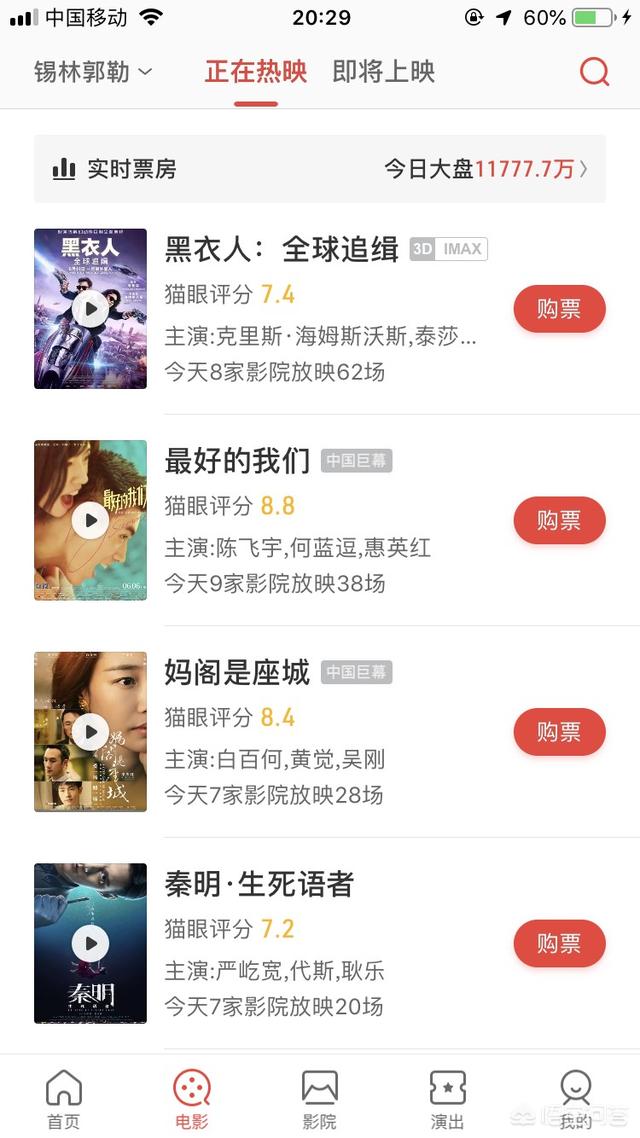
Task: Switch to the 演出 tab
Action: click(448, 1100)
